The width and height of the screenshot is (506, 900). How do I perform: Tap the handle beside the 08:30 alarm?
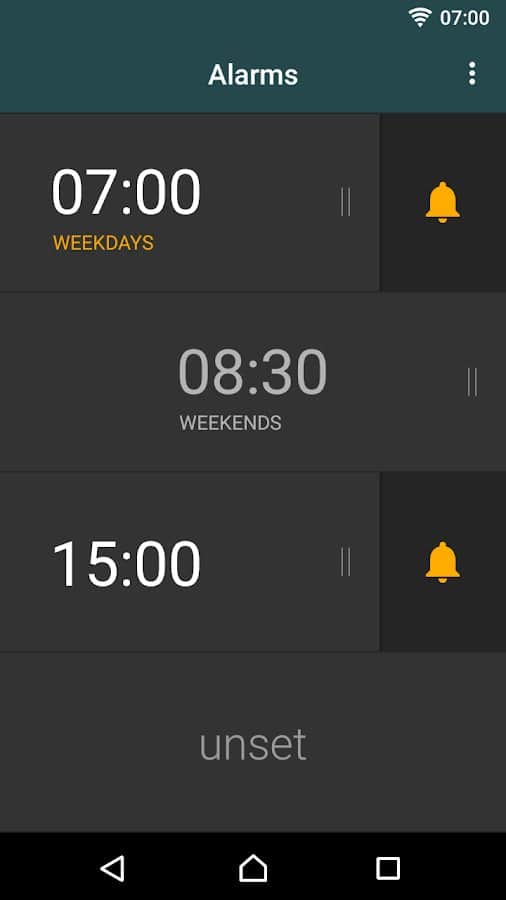[x=472, y=382]
